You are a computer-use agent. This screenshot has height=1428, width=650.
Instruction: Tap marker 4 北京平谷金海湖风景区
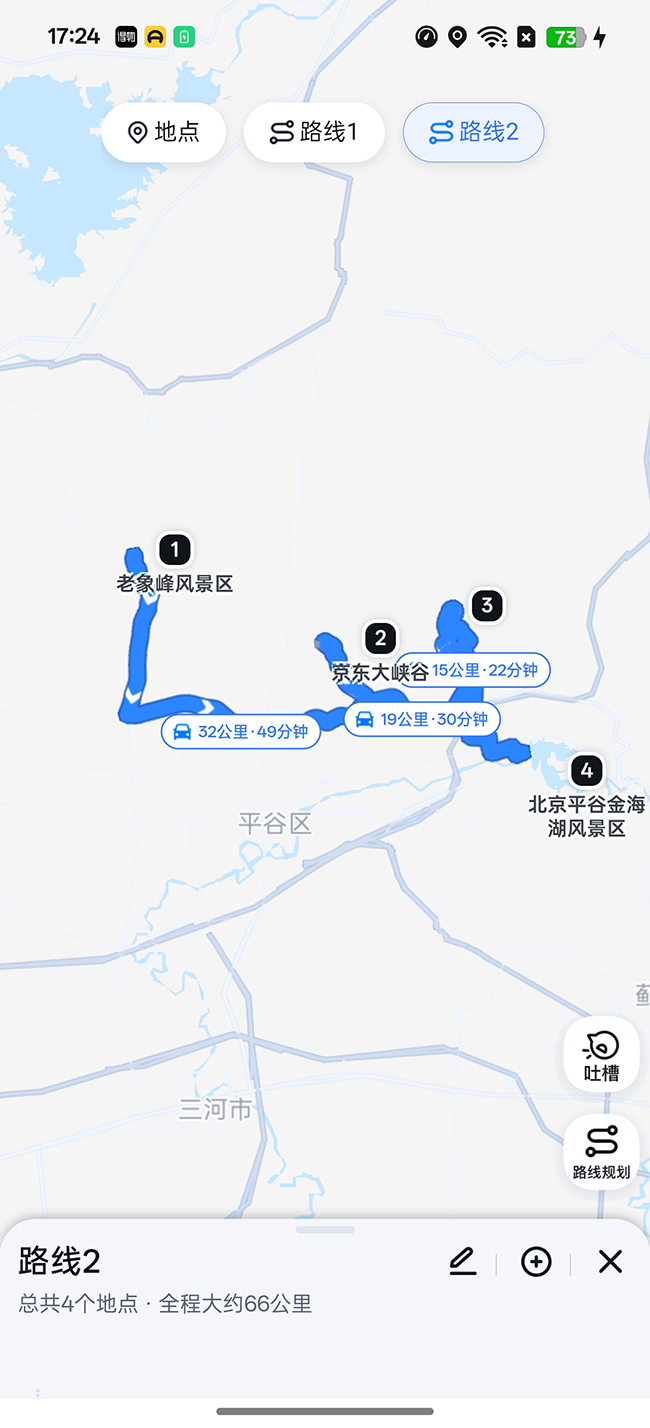586,770
